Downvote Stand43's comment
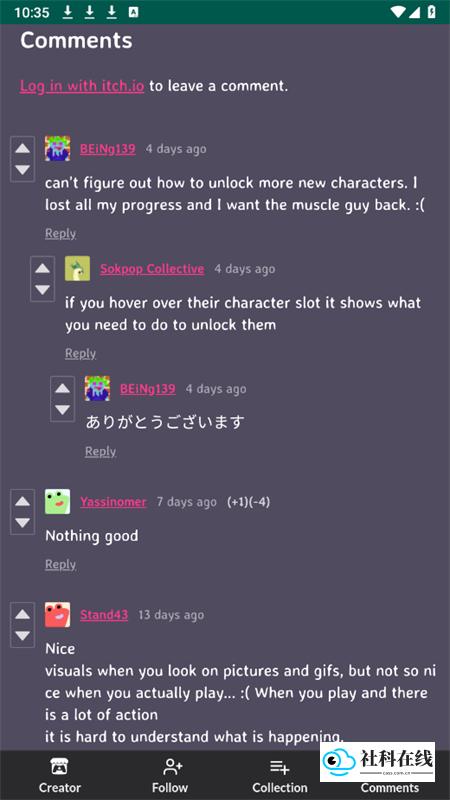Image resolution: width=450 pixels, height=800 pixels. [22, 636]
